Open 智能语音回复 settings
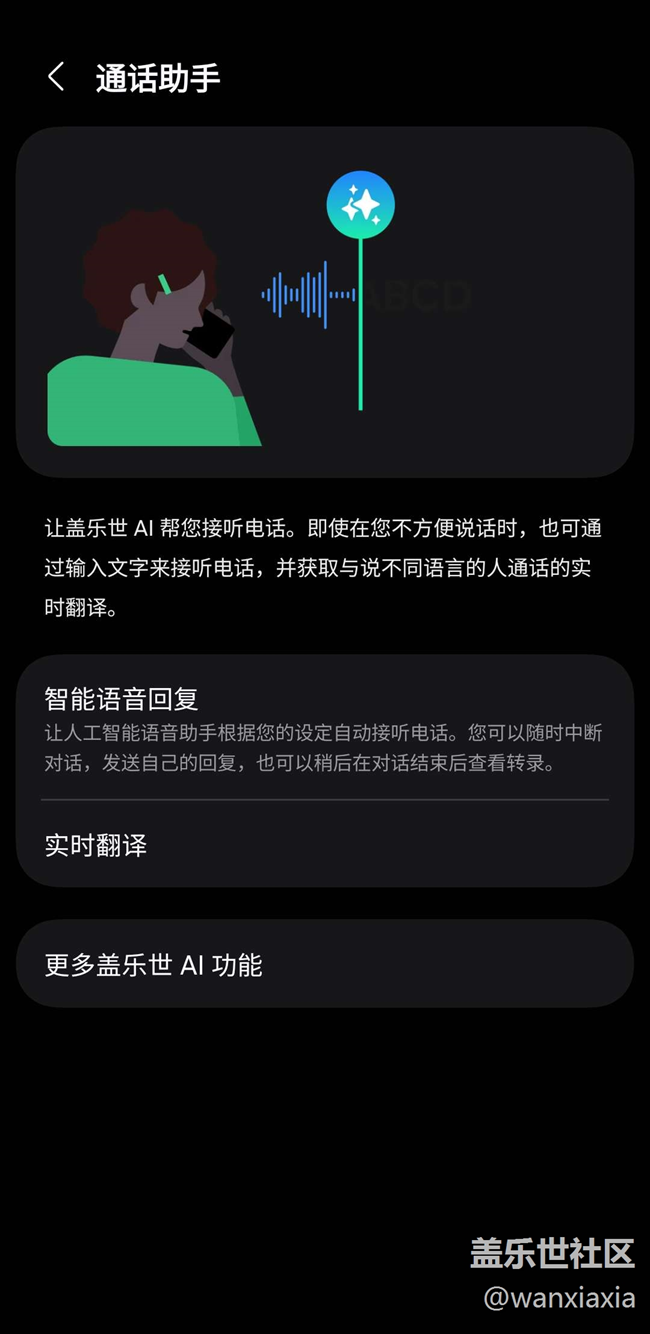Viewport: 650px width, 1334px height. click(x=325, y=728)
